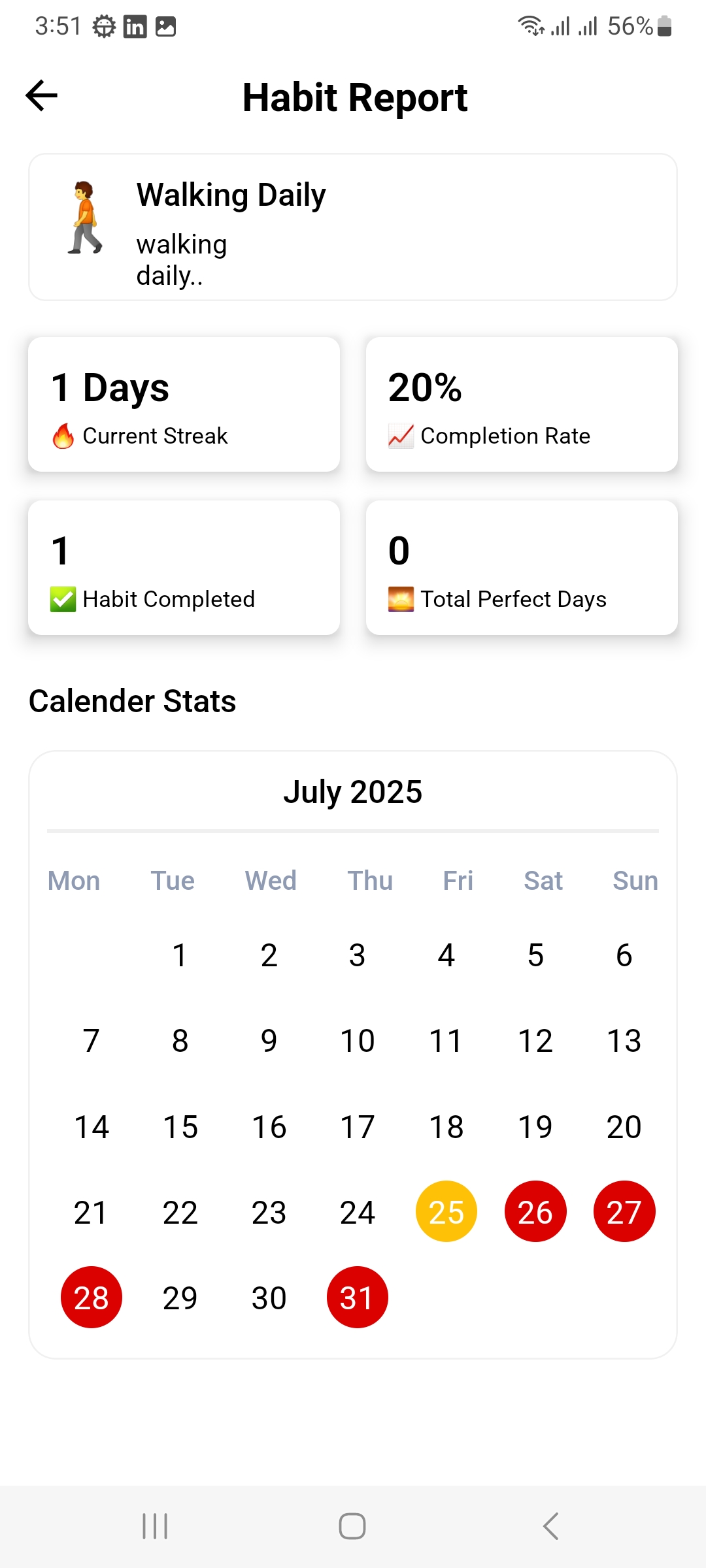Open the system recent apps button

[155, 1526]
